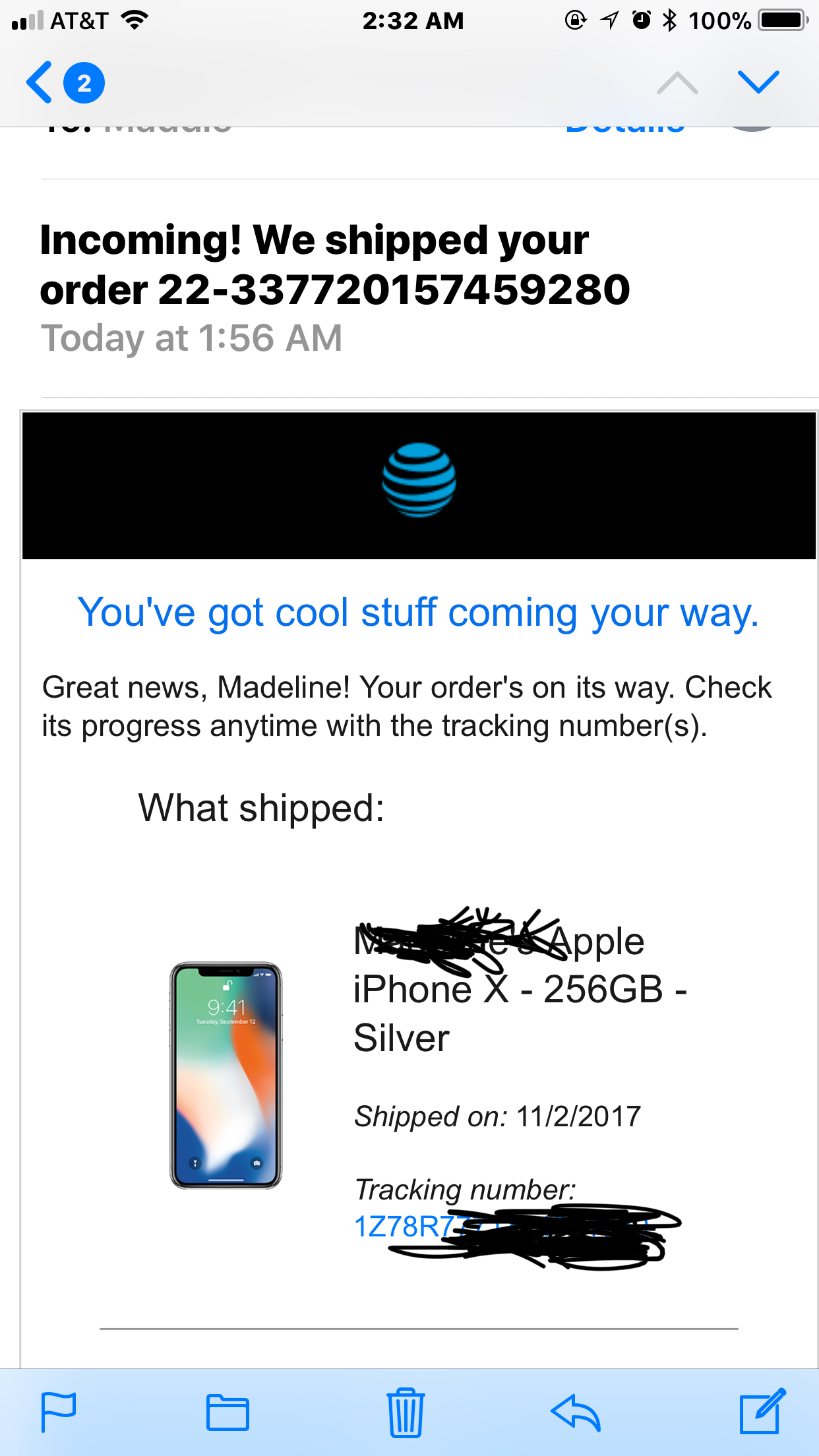Open the 1Z78R7 tracking number link
The image size is (819, 1456).
508,1227
